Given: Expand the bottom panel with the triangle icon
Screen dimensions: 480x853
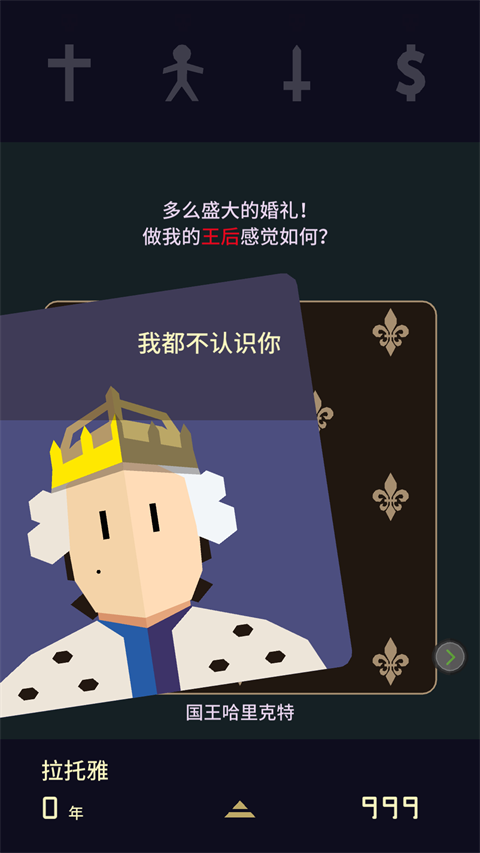Looking at the screenshot, I should 240,809.
